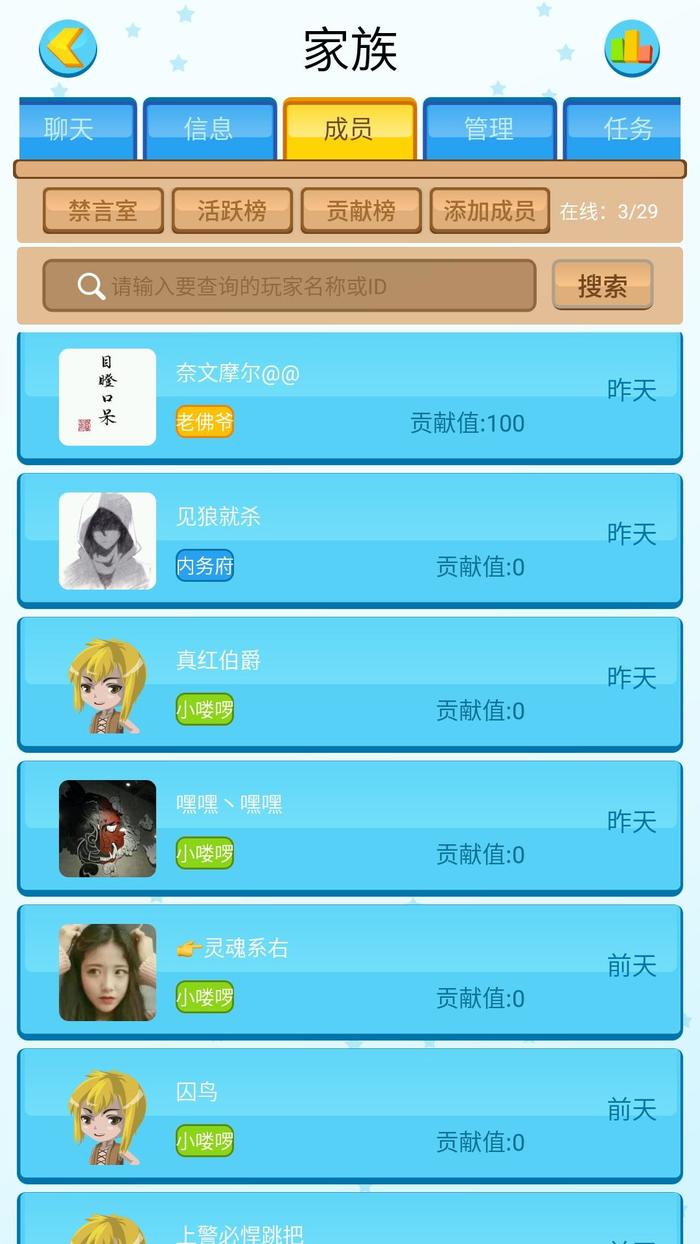Image resolution: width=700 pixels, height=1244 pixels.
Task: Select member 真红伯爵
Action: coord(350,685)
